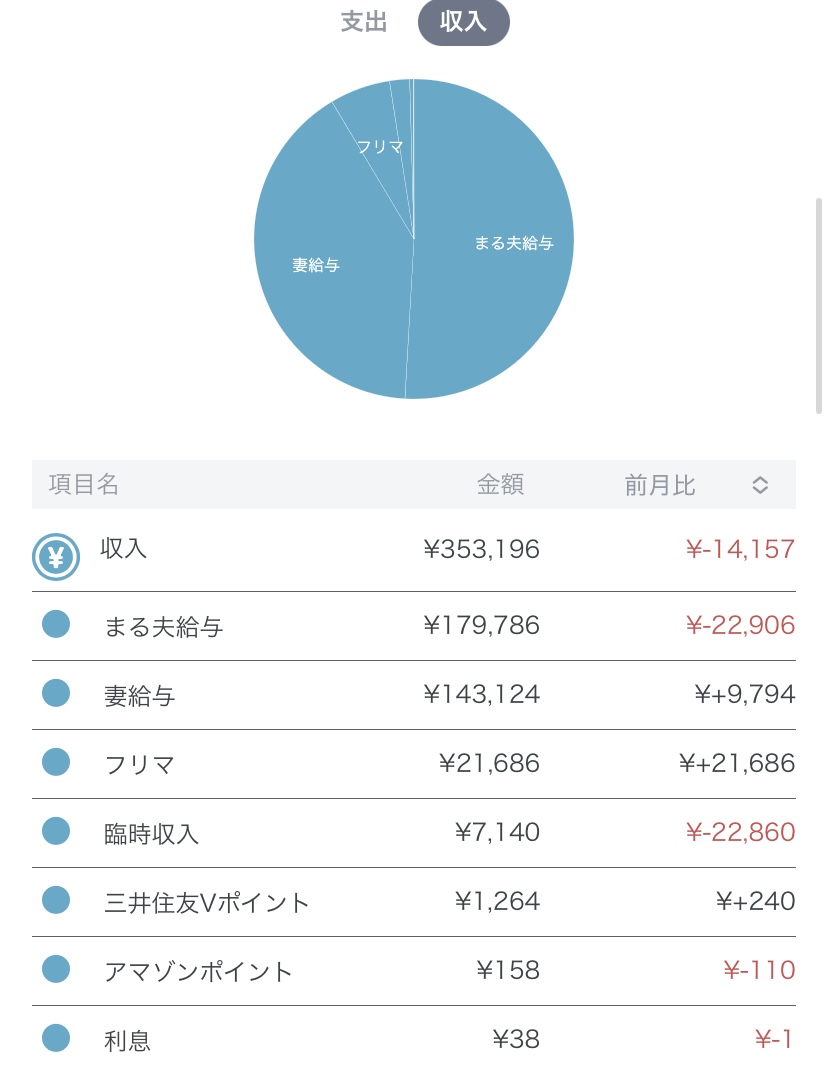Viewport: 828px width, 1069px height.
Task: View the フリマ income details
Action: pyautogui.click(x=413, y=764)
